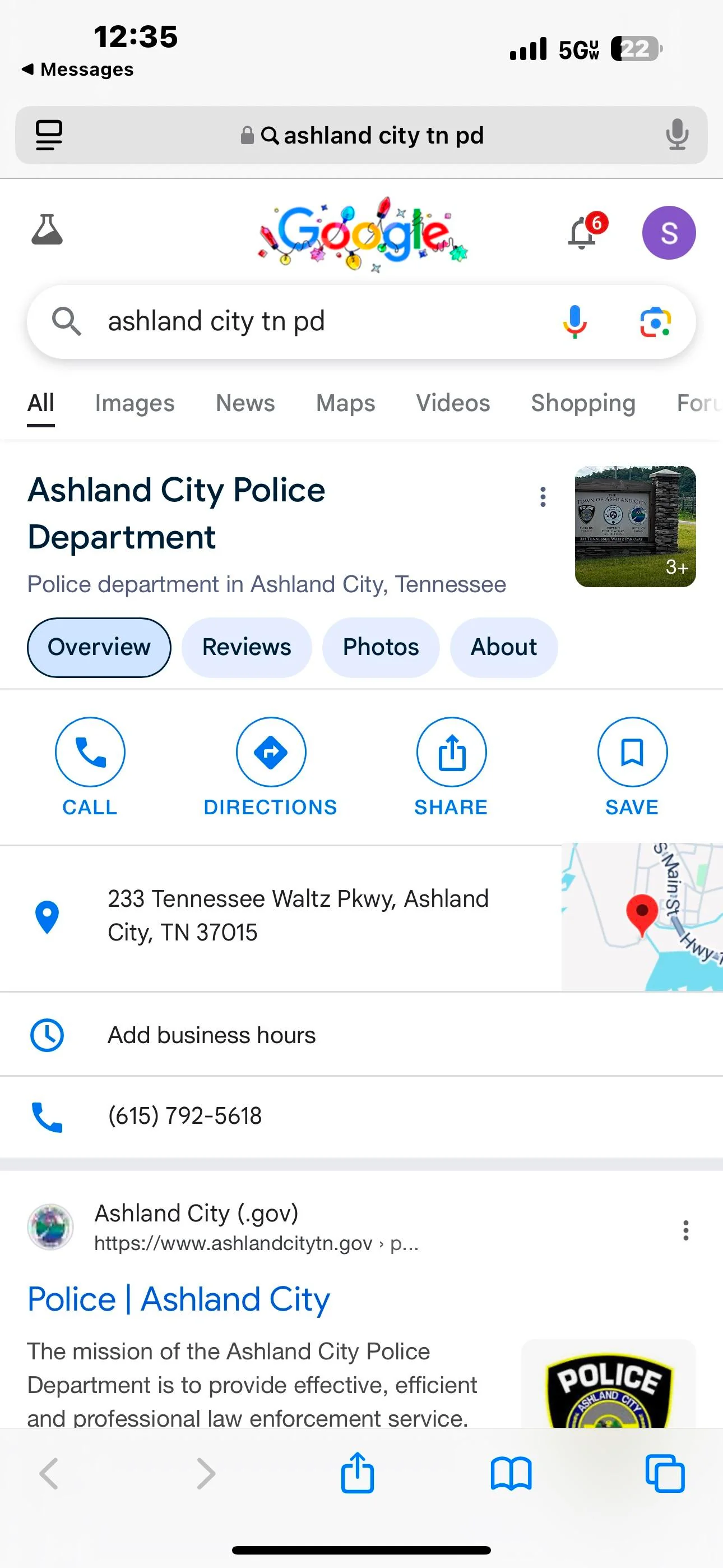Open the About chip
Image resolution: width=723 pixels, height=1568 pixels.
(x=504, y=647)
